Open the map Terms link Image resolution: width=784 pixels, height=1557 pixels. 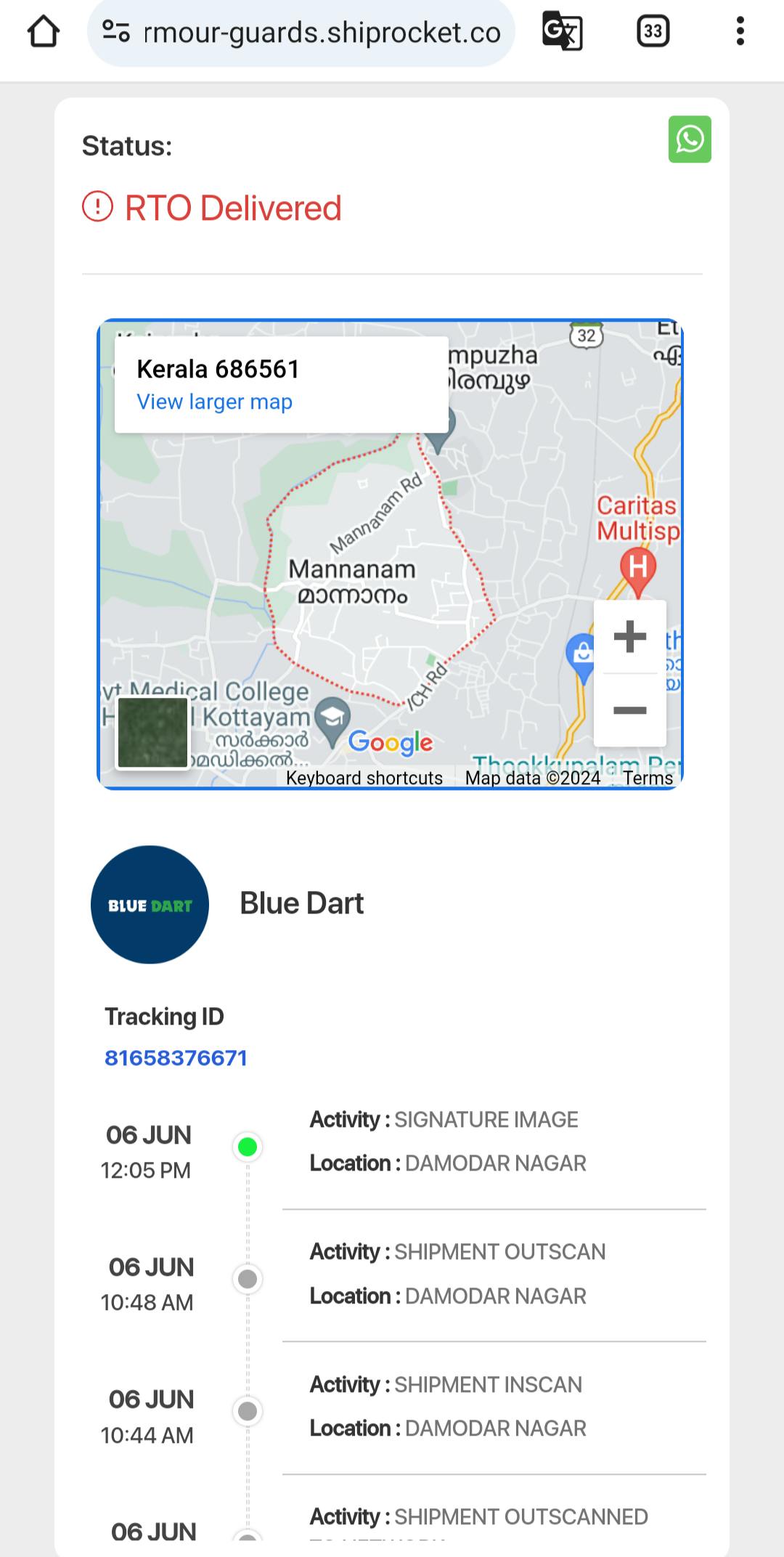[x=648, y=778]
